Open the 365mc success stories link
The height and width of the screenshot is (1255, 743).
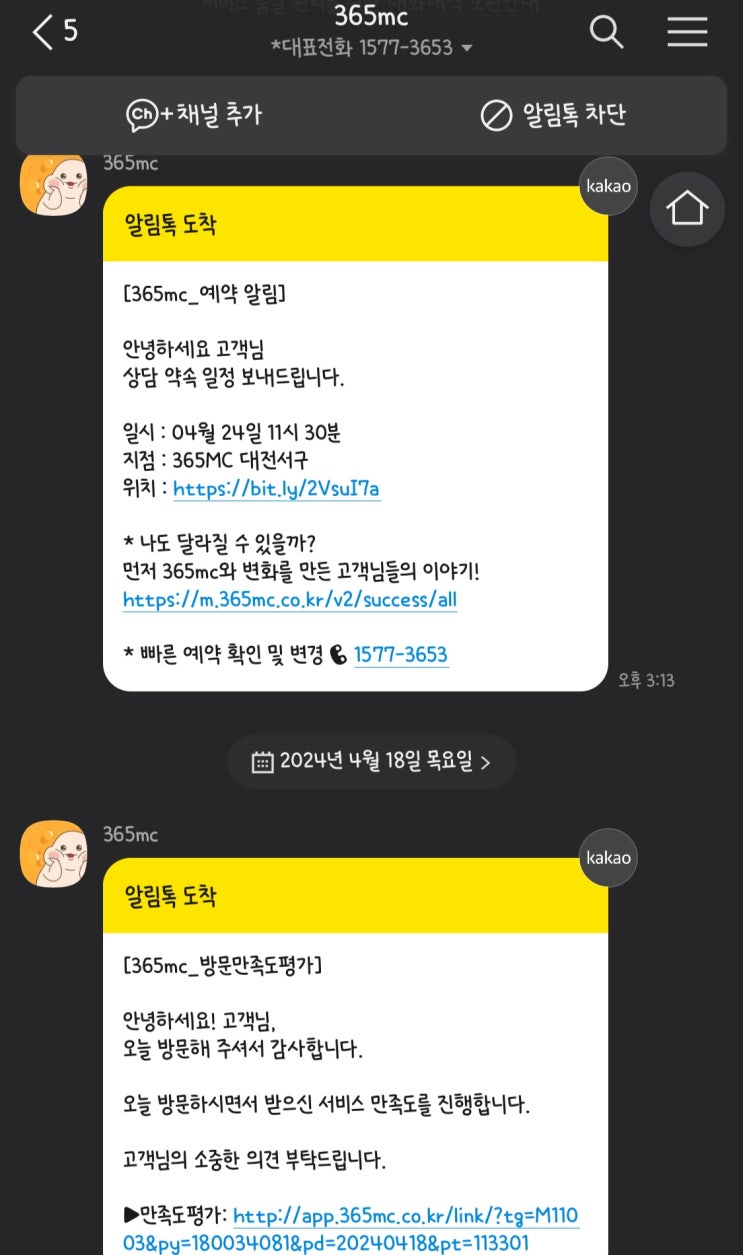point(290,599)
